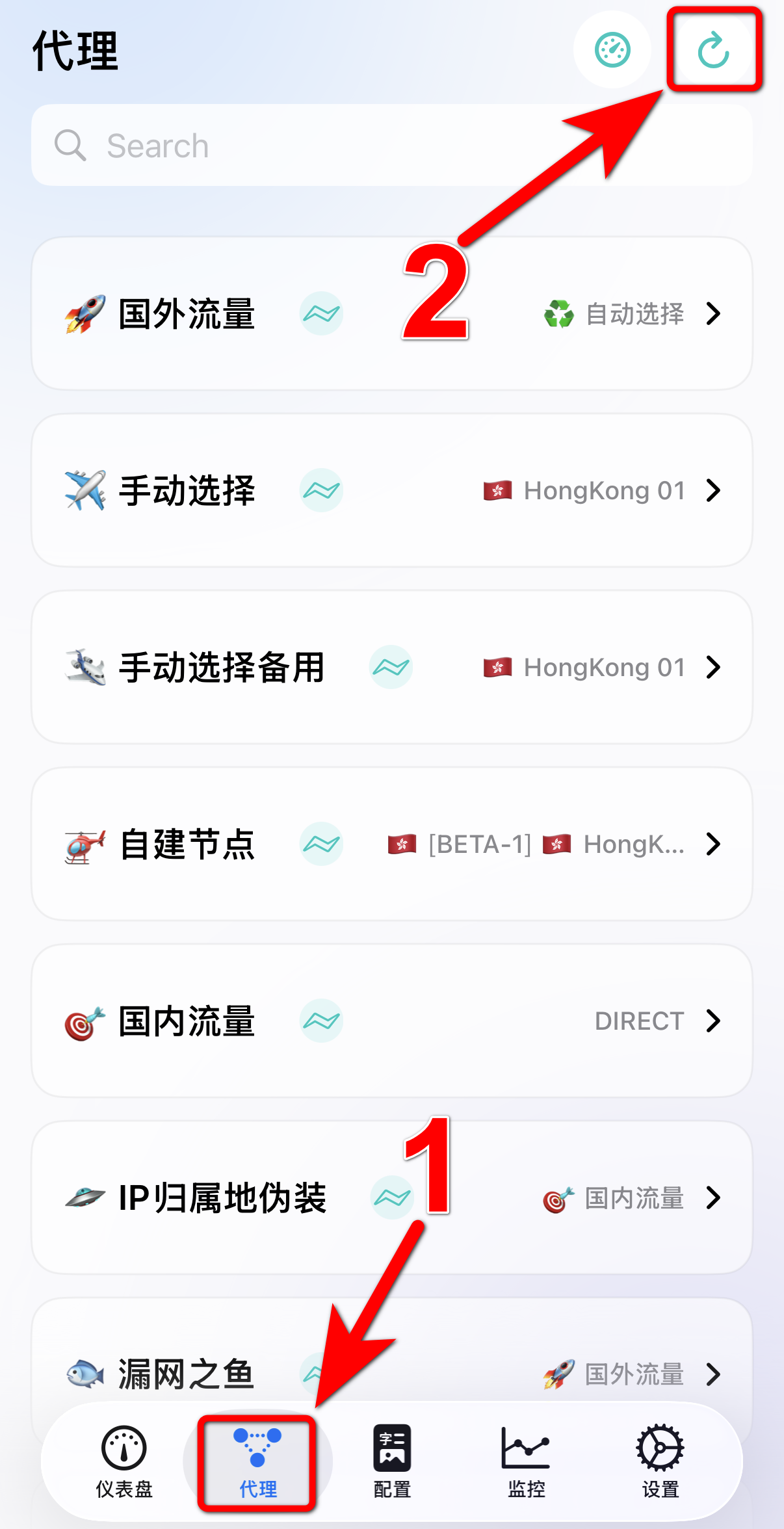The width and height of the screenshot is (784, 1529).
Task: Tap the Search field
Action: coord(392,145)
